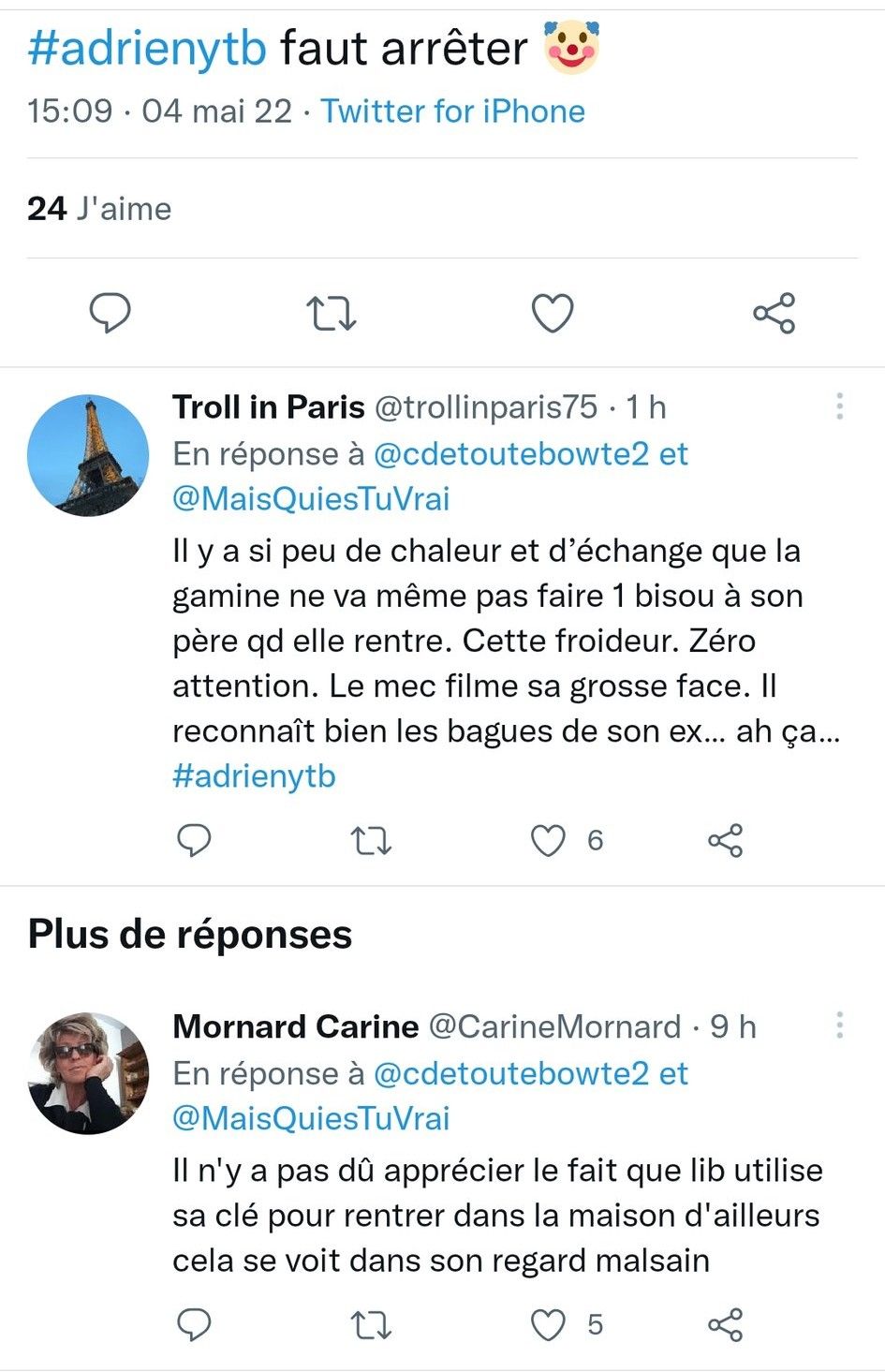Like Troll in Paris reply
Image resolution: width=885 pixels, height=1372 pixels.
point(549,841)
